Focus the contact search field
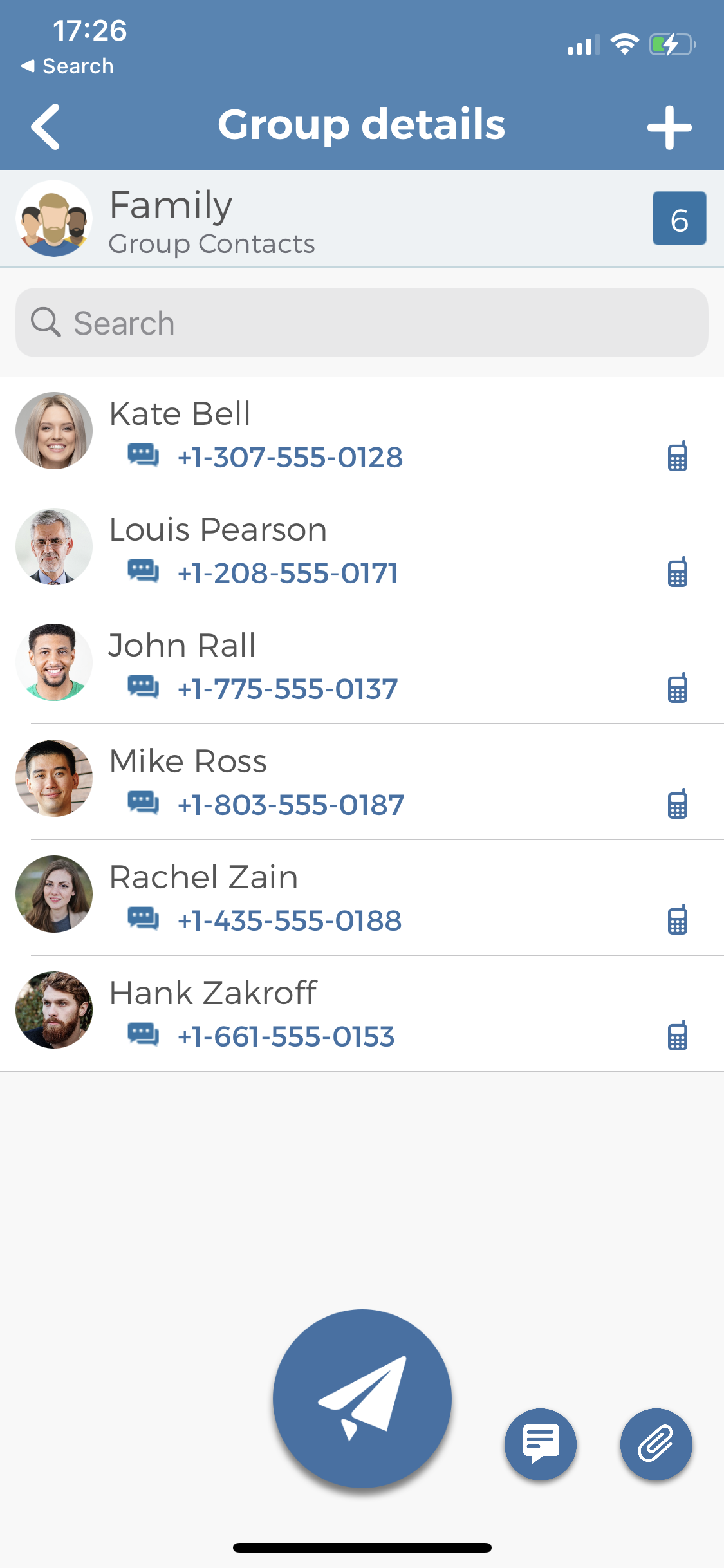The height and width of the screenshot is (1568, 724). [362, 322]
